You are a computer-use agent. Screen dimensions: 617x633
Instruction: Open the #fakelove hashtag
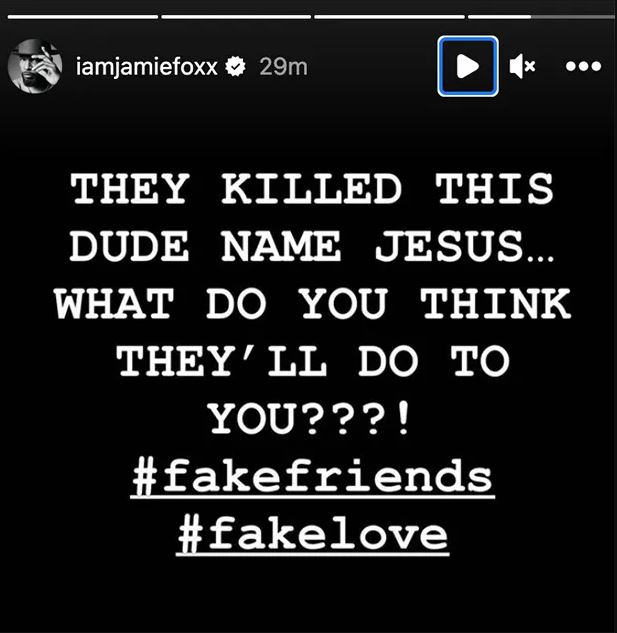pyautogui.click(x=312, y=532)
